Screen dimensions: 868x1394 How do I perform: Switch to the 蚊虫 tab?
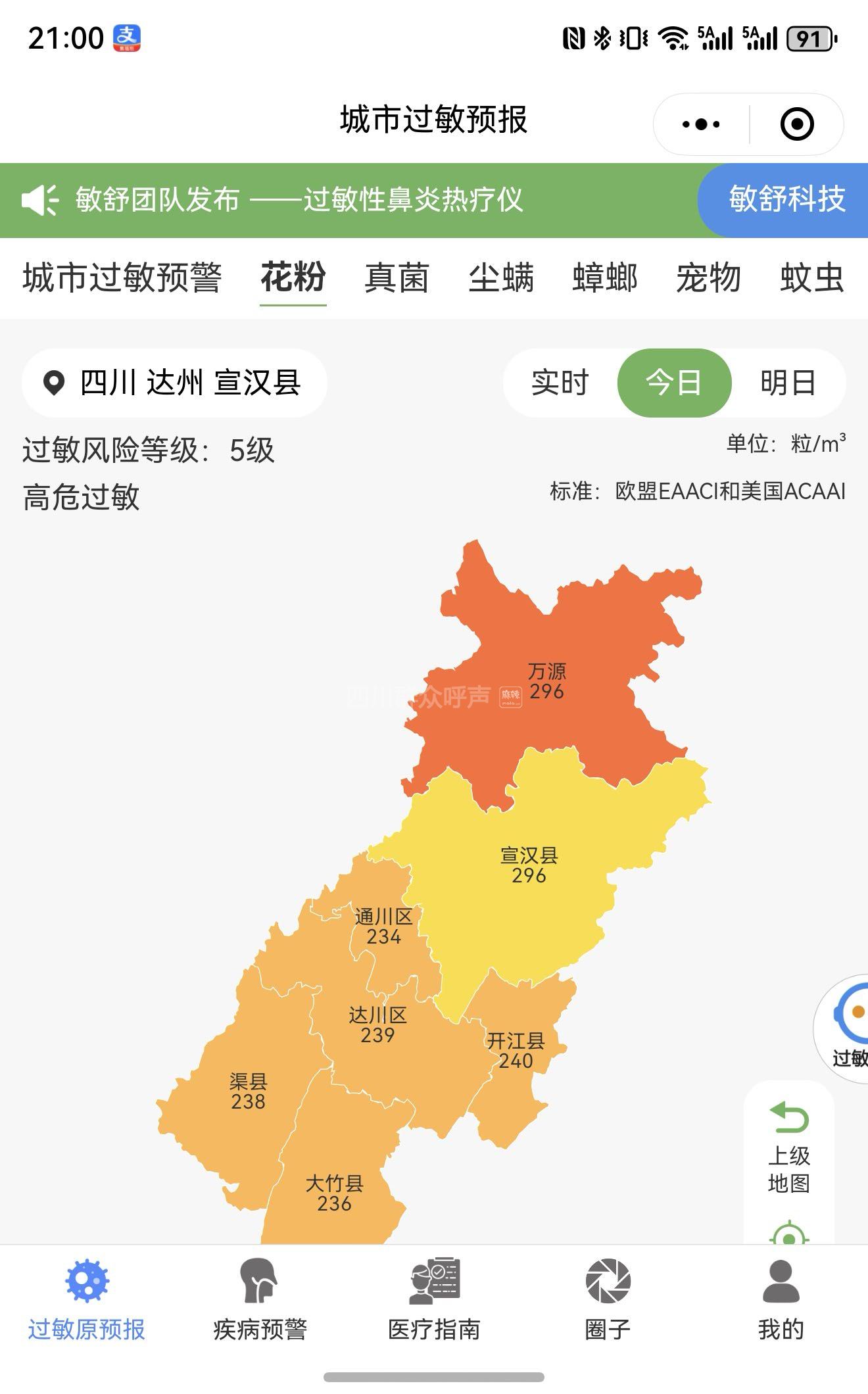coord(813,277)
